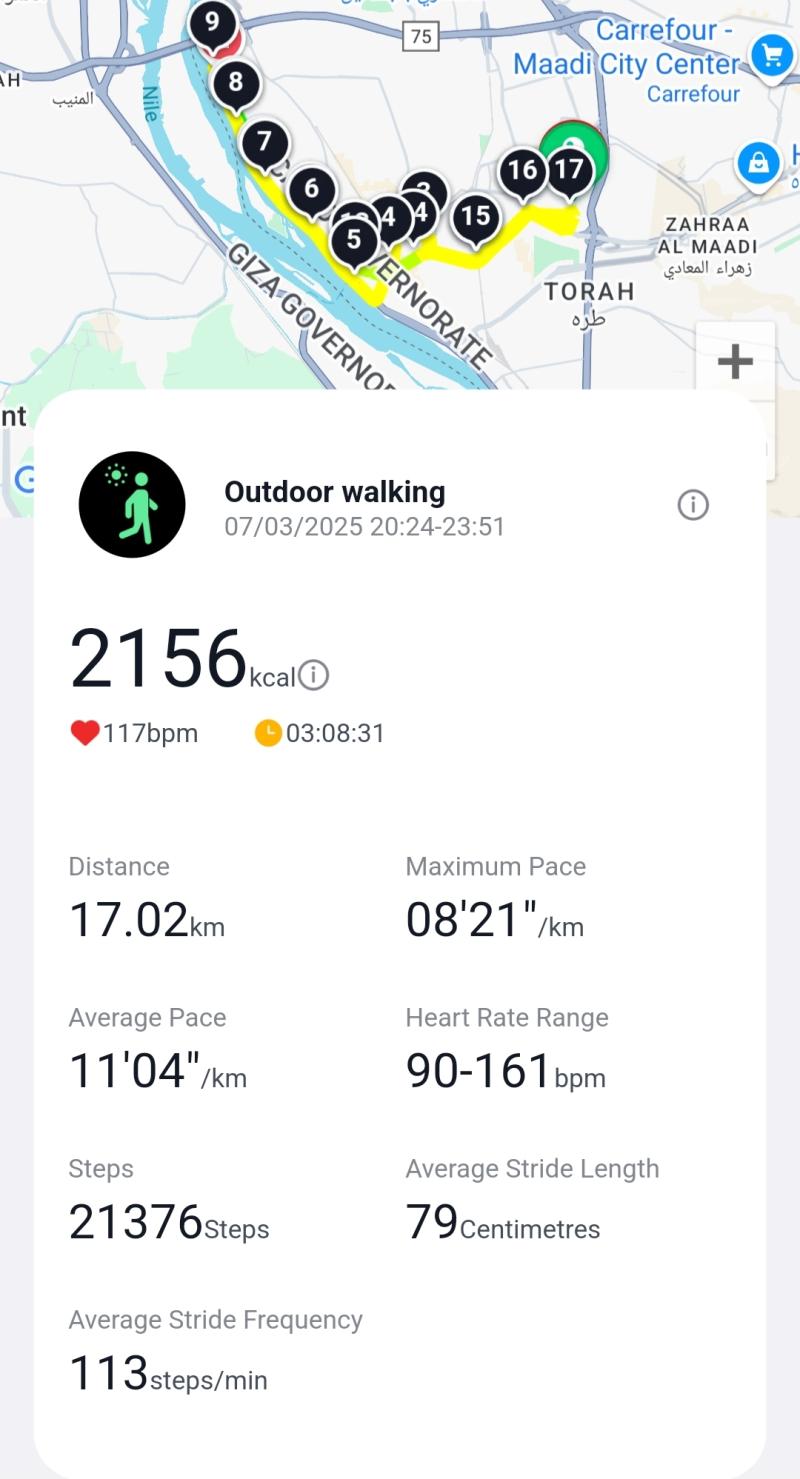This screenshot has height=1479, width=800.
Task: Open the info icon beside Outdoor walking
Action: click(693, 506)
